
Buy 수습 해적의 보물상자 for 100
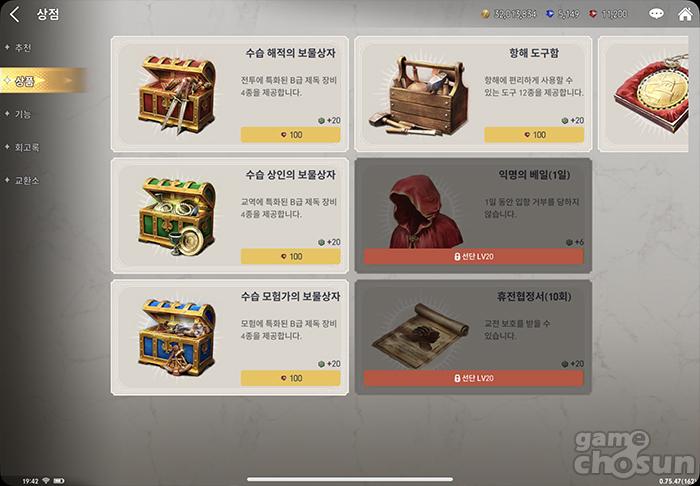[x=290, y=134]
